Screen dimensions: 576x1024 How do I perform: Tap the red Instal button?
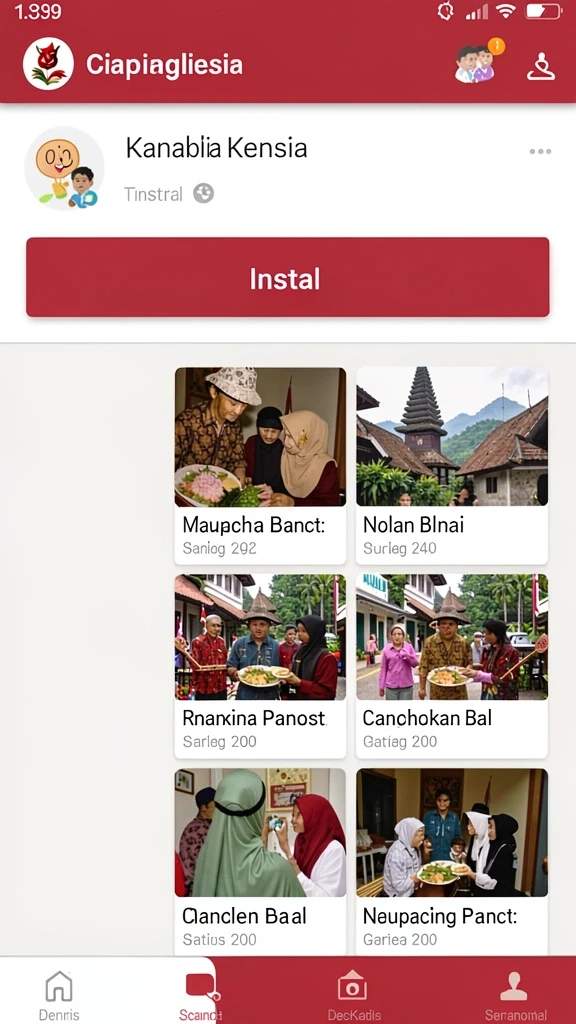(287, 278)
